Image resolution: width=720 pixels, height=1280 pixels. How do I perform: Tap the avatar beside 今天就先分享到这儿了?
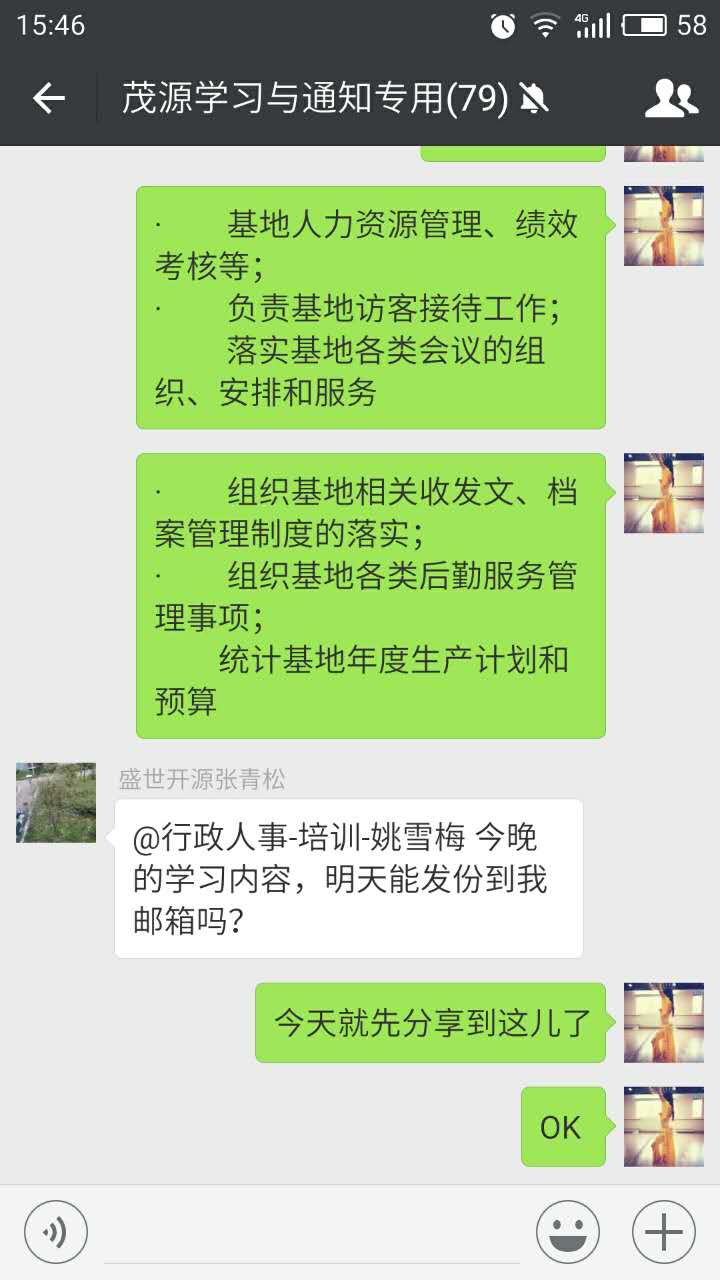pos(663,1022)
